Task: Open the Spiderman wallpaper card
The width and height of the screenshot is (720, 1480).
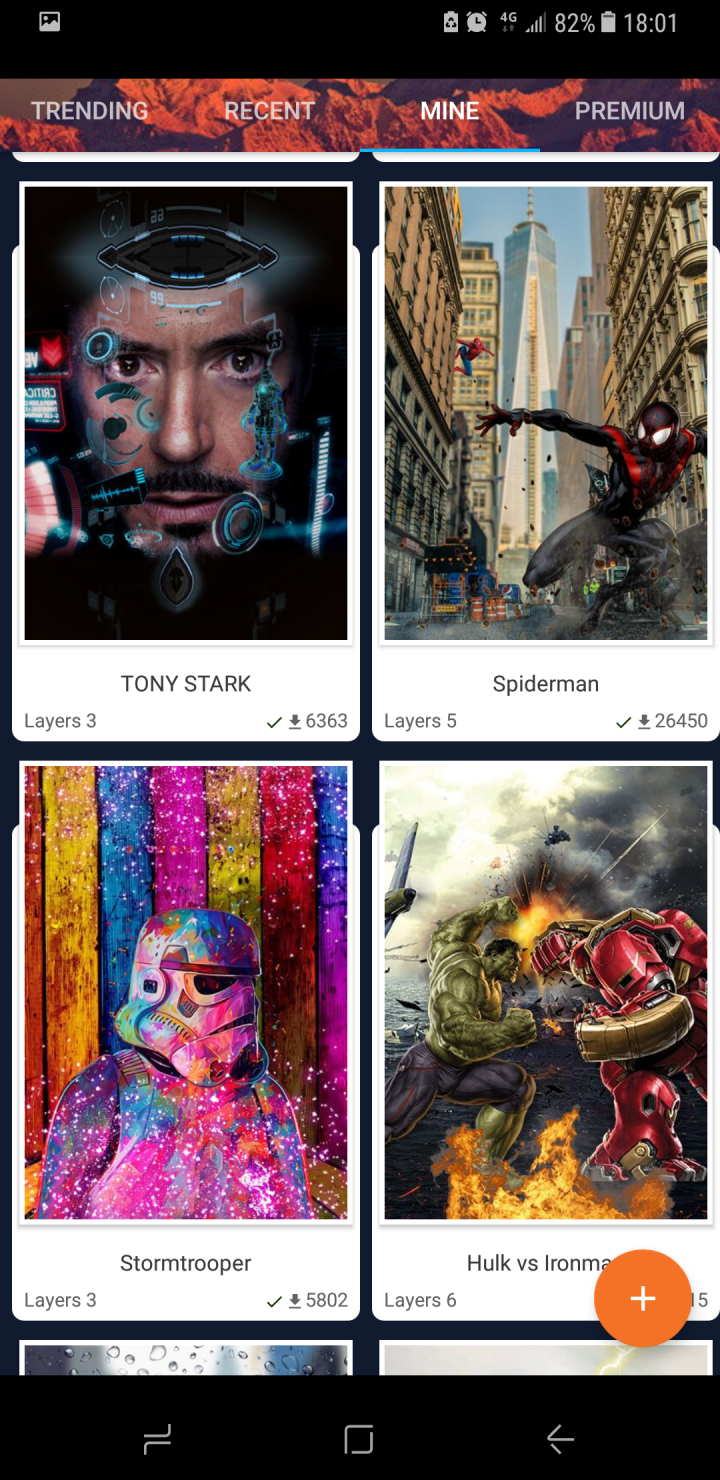Action: pos(546,414)
